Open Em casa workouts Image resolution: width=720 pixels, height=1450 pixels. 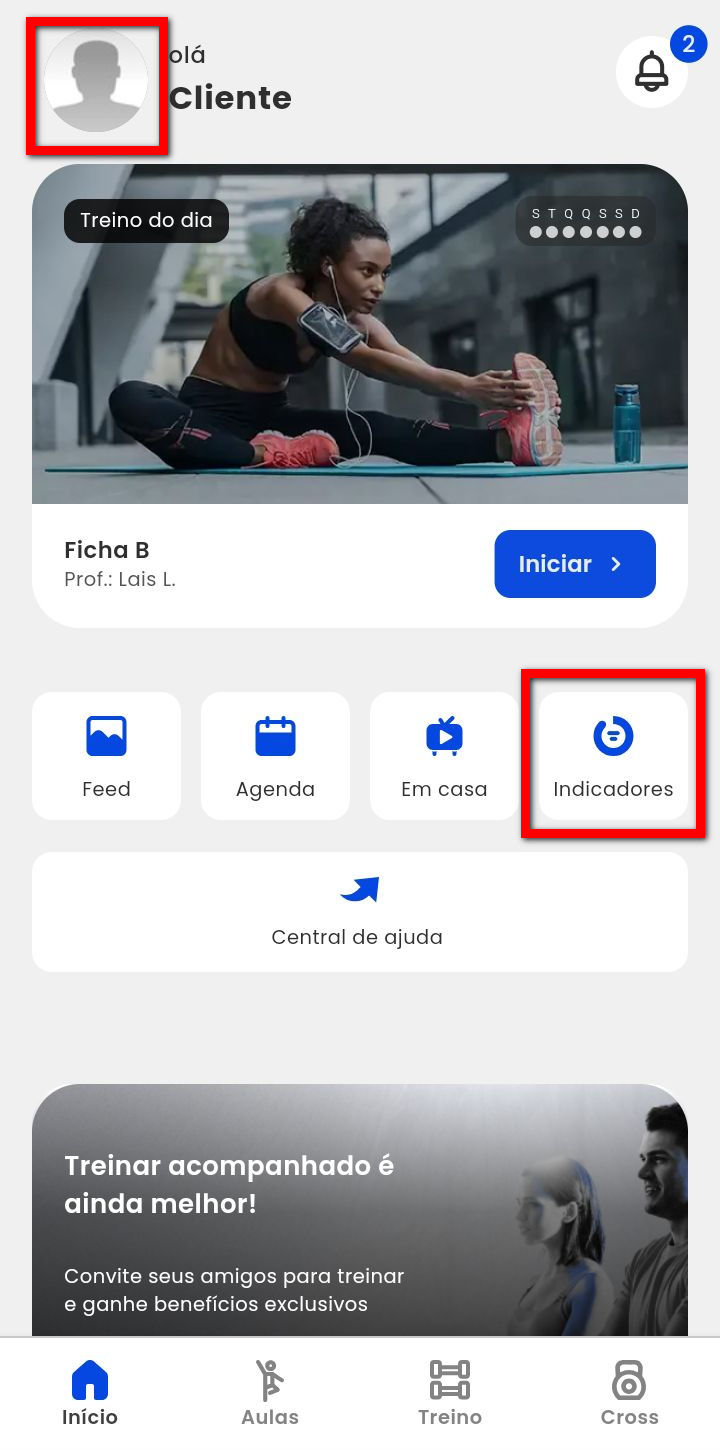444,756
